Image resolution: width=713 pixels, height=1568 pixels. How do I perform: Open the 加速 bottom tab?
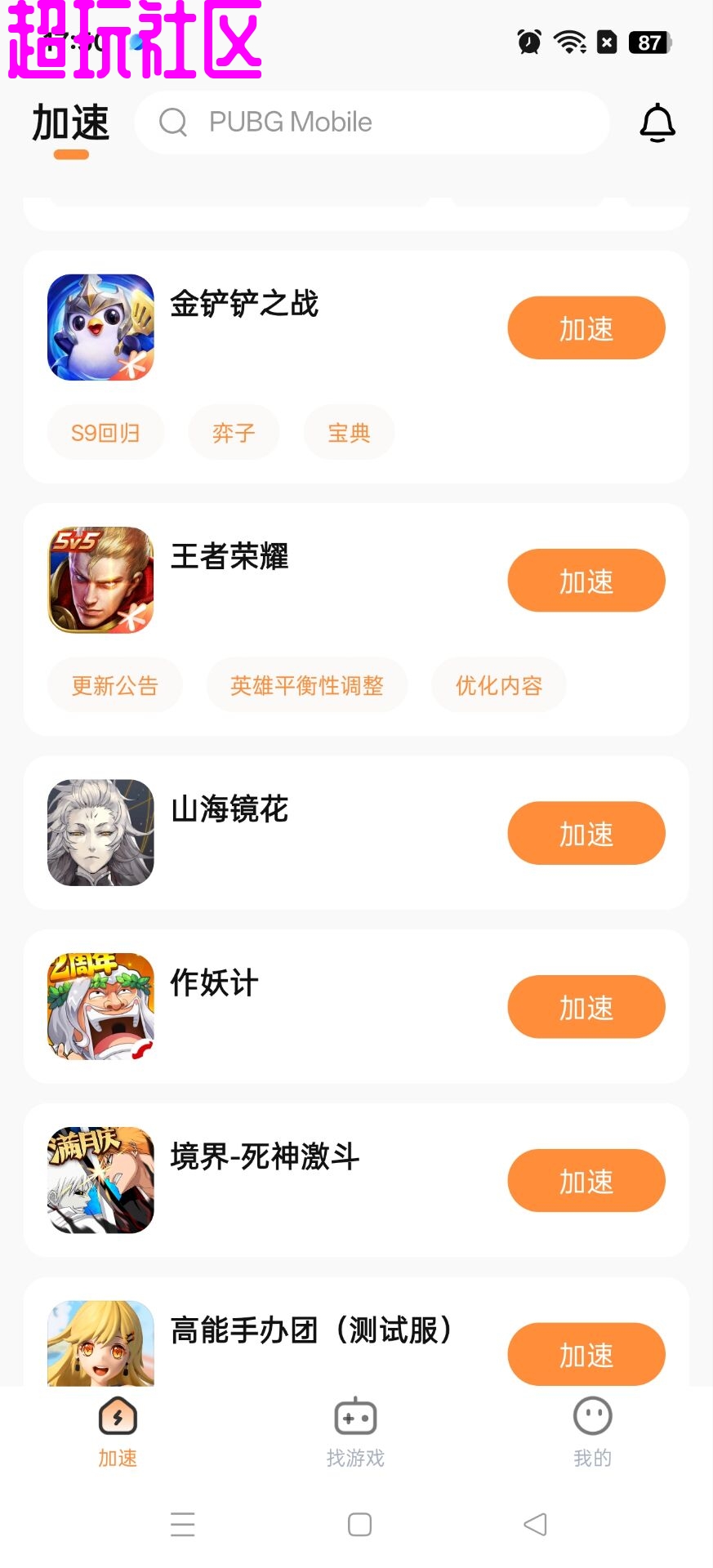(x=118, y=1432)
